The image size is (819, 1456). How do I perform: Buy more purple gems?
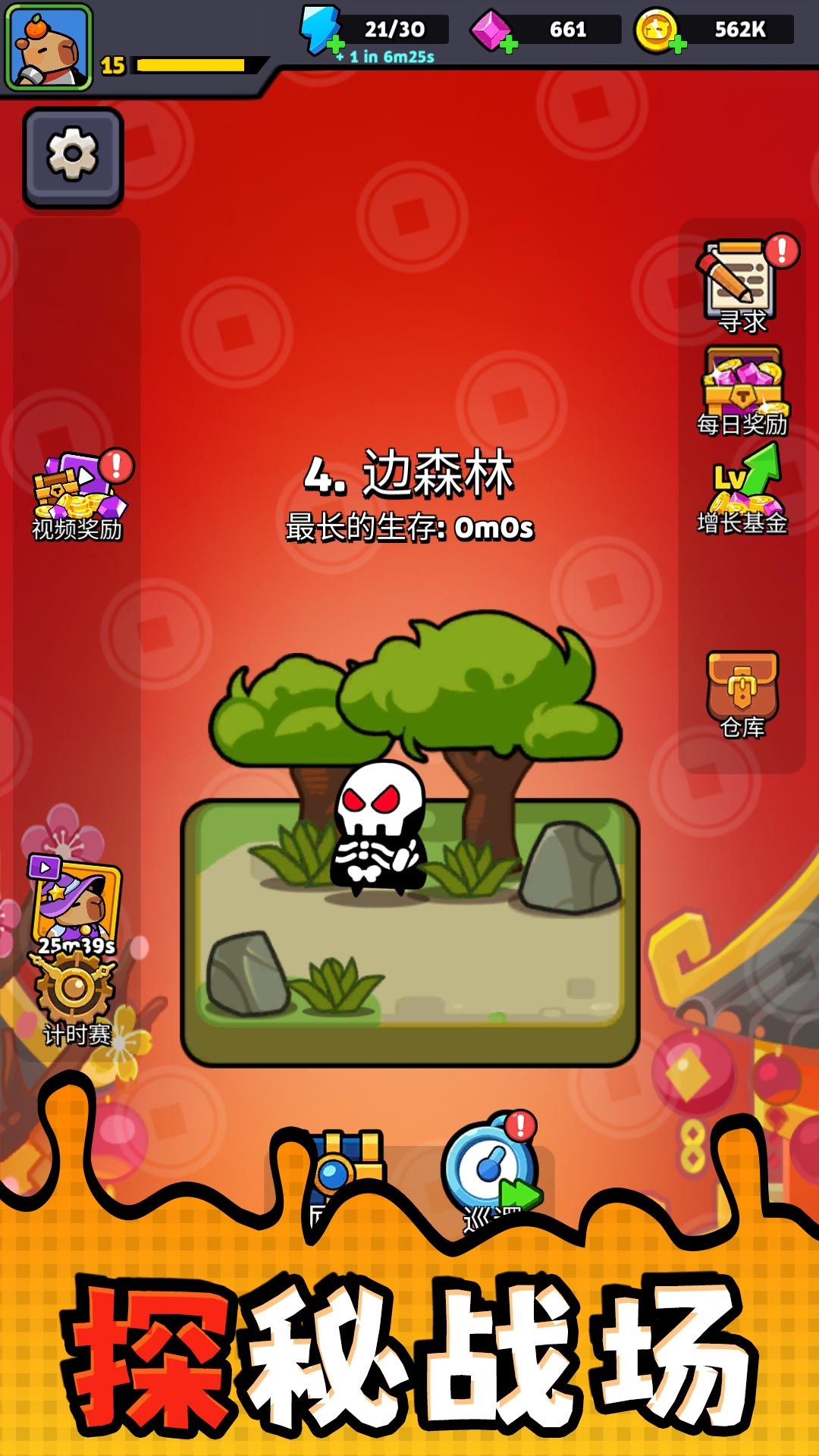coord(508,44)
